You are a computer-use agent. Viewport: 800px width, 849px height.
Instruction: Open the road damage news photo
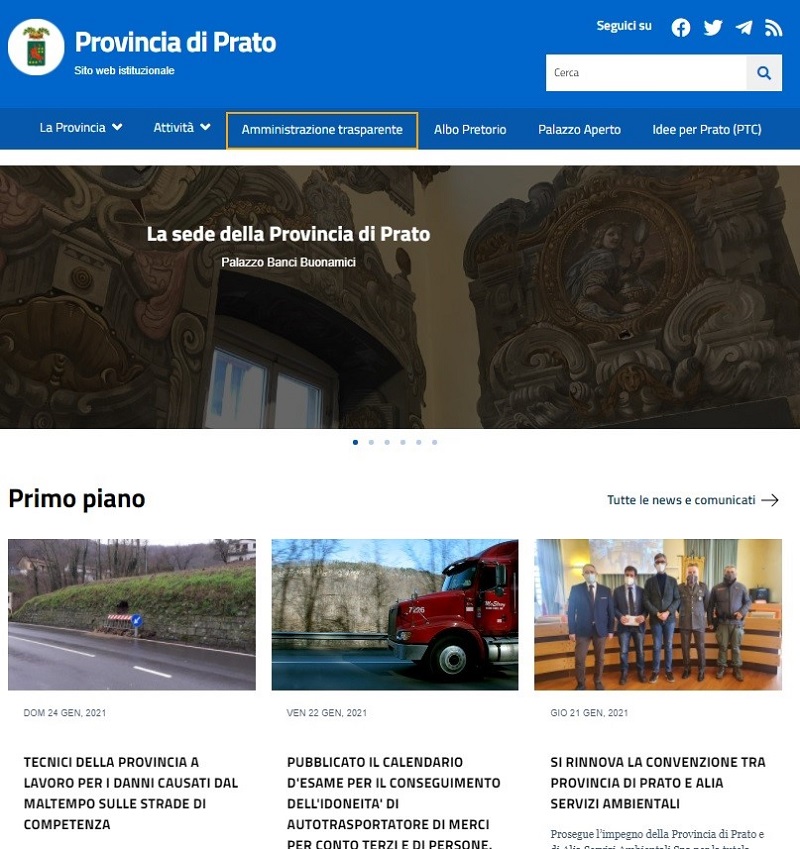coord(132,614)
